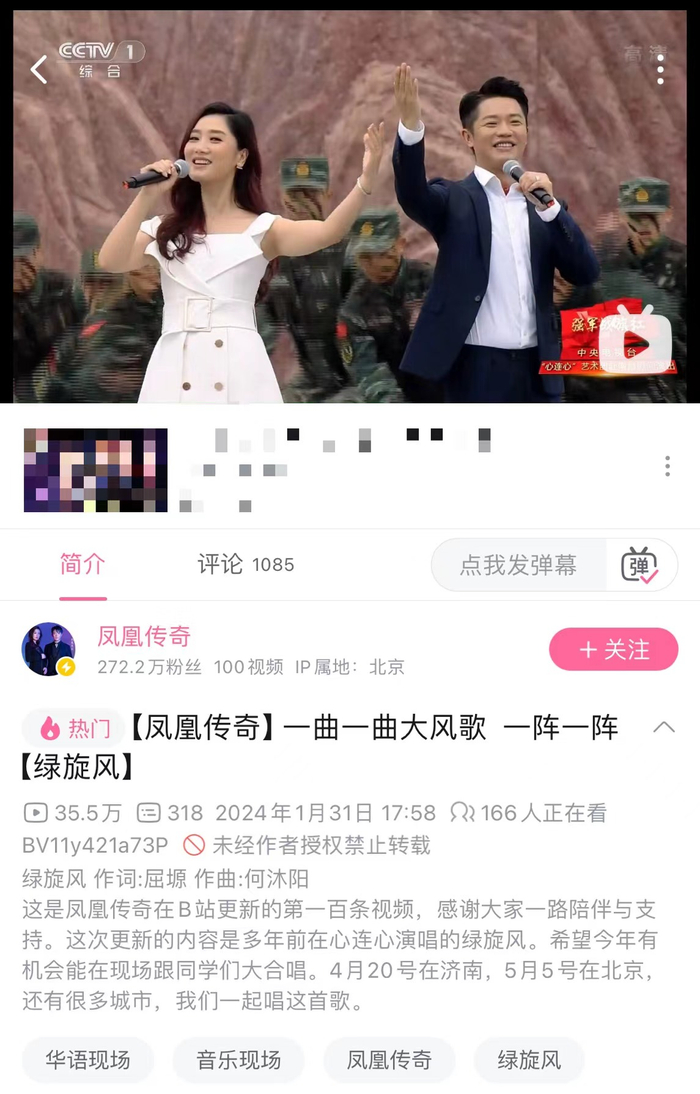Select the 华语现场 tag chip
Screen dimensions: 700x1094
tap(88, 1060)
